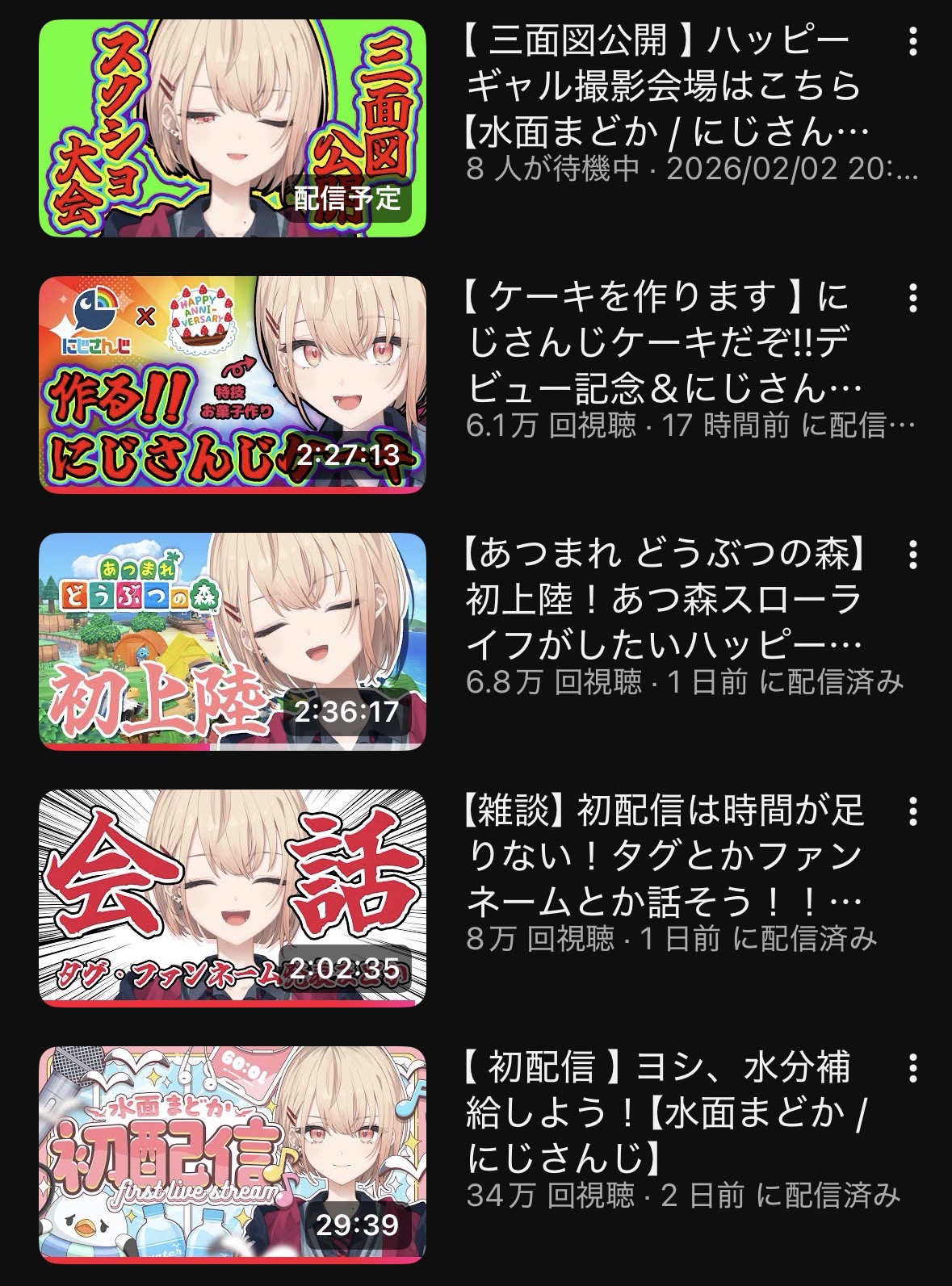The width and height of the screenshot is (952, 1286).
Task: Open the scheduled 三面図公開 stream thumbnail
Action: tap(233, 128)
